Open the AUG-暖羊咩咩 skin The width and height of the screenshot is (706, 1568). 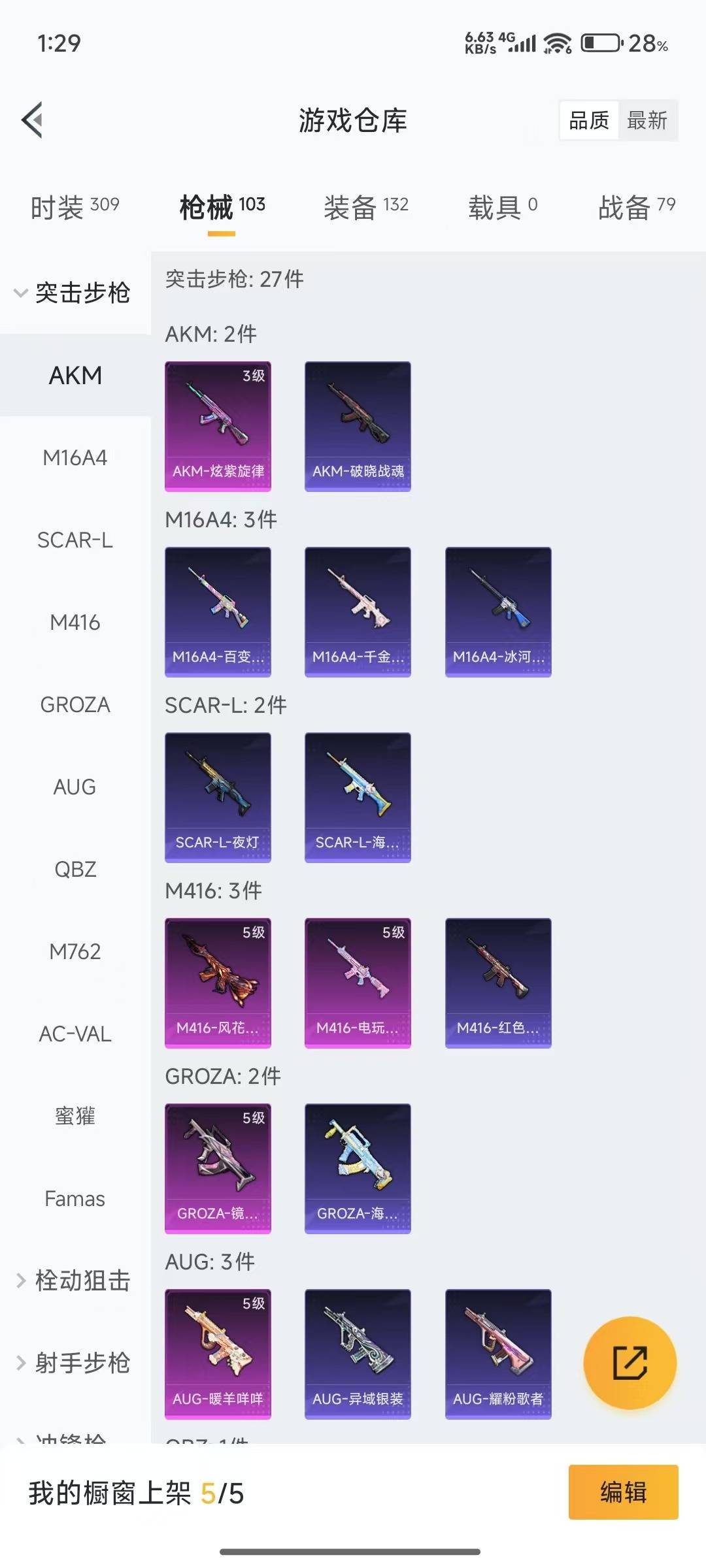[x=218, y=1354]
